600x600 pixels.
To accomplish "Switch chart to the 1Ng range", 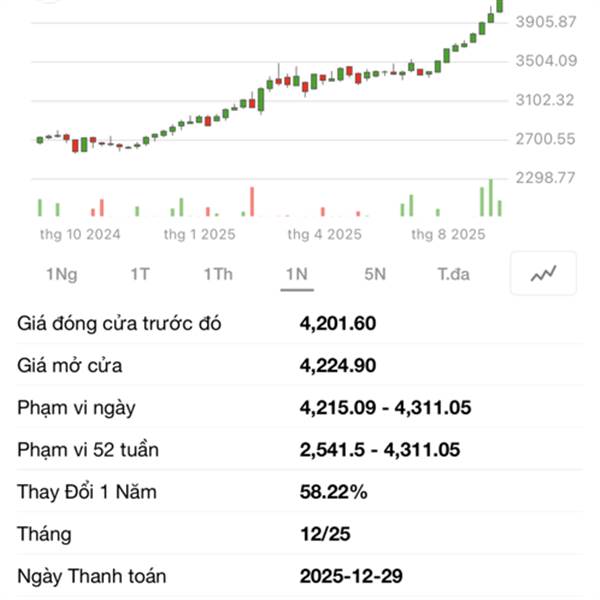I will tap(62, 274).
